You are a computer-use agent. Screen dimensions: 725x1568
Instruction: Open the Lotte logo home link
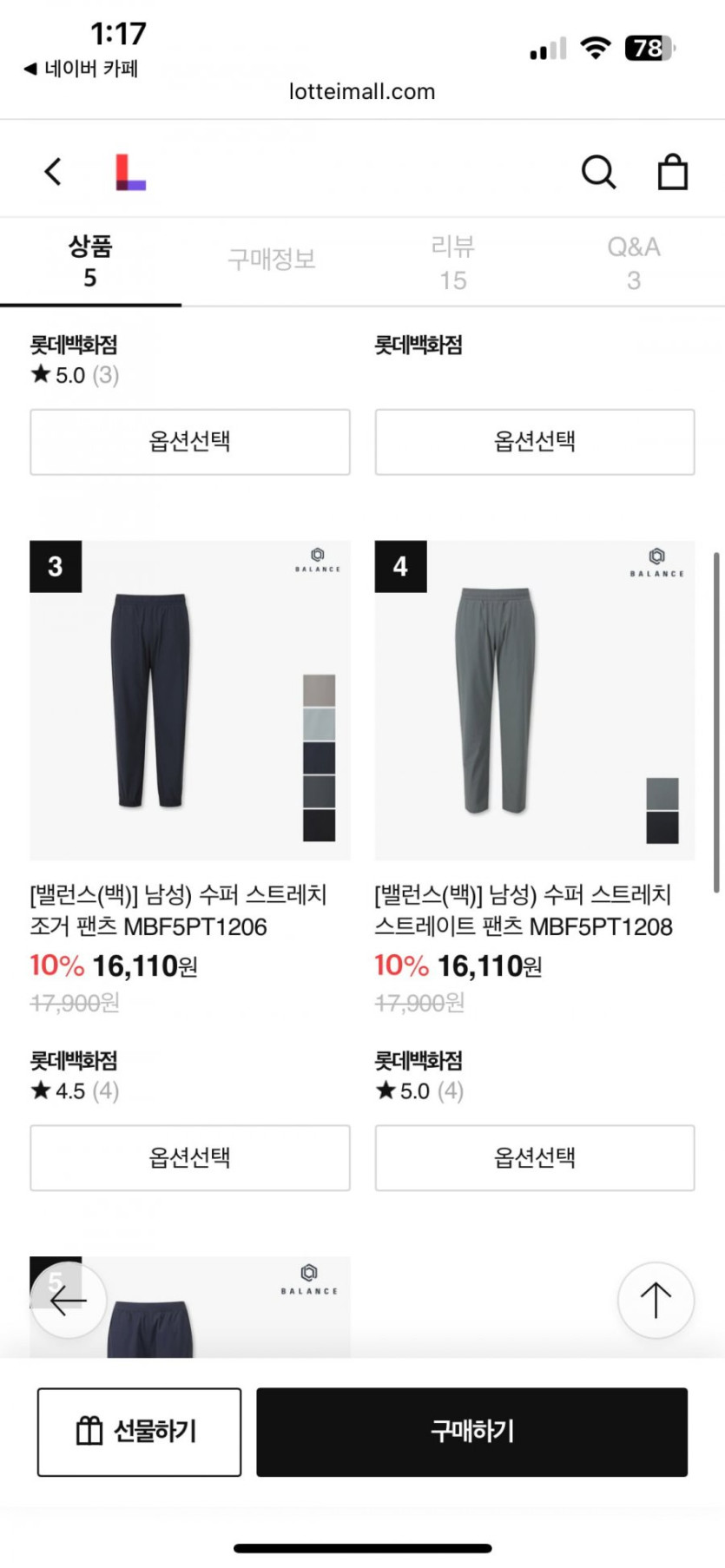[x=130, y=172]
